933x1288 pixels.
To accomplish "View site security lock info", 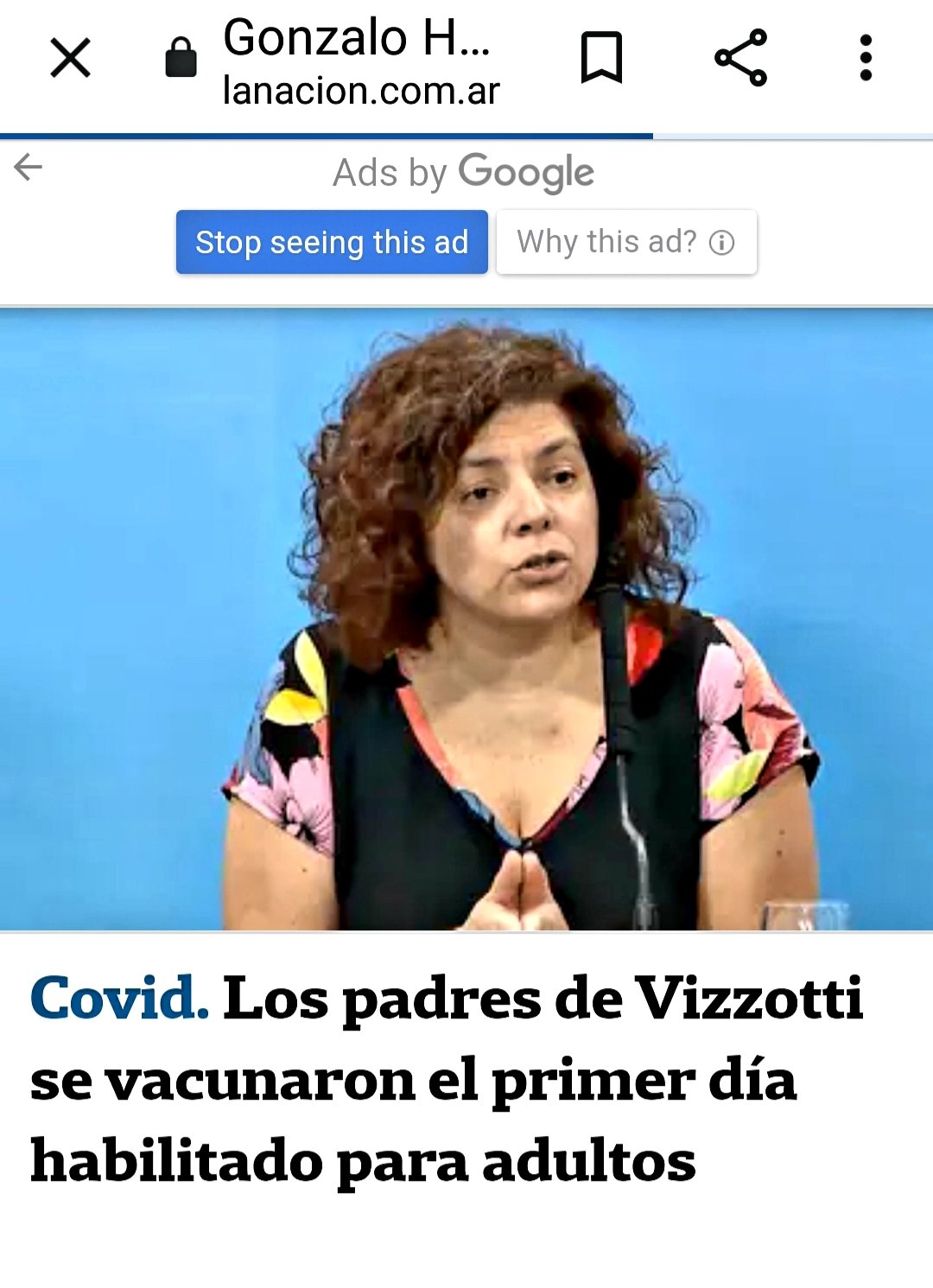I will coord(181,58).
